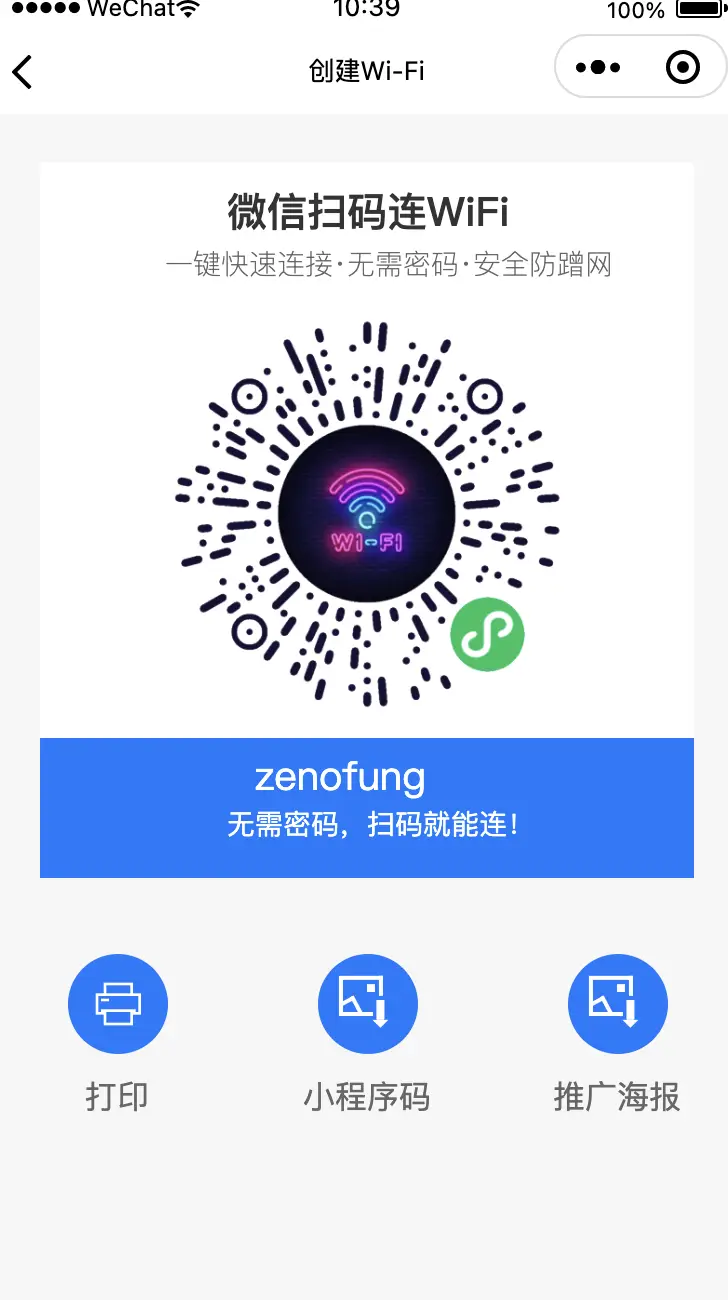The height and width of the screenshot is (1300, 728).
Task: Save the 小程序码 image
Action: [367, 1004]
